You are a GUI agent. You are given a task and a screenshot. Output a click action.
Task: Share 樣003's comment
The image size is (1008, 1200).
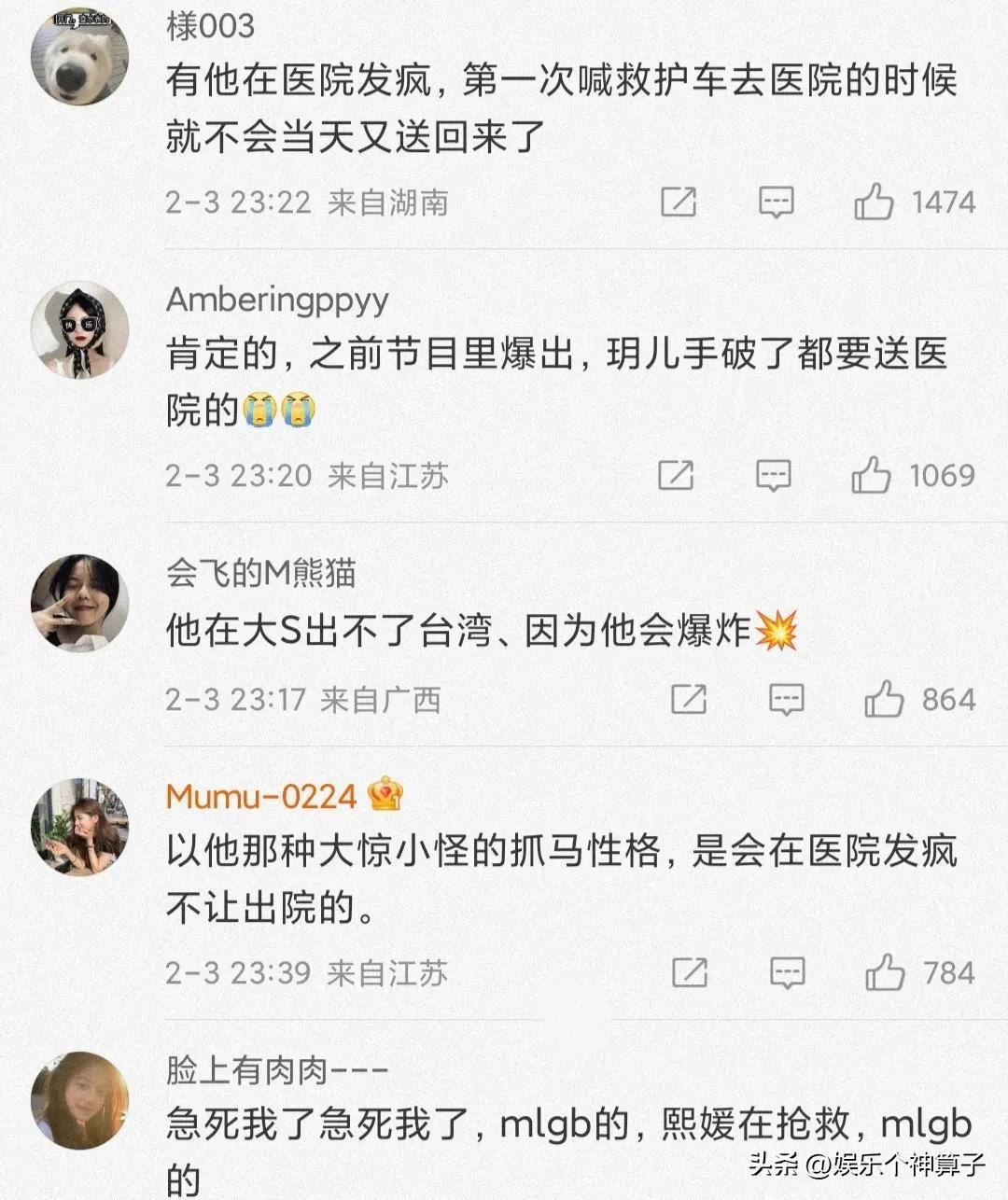point(679,202)
